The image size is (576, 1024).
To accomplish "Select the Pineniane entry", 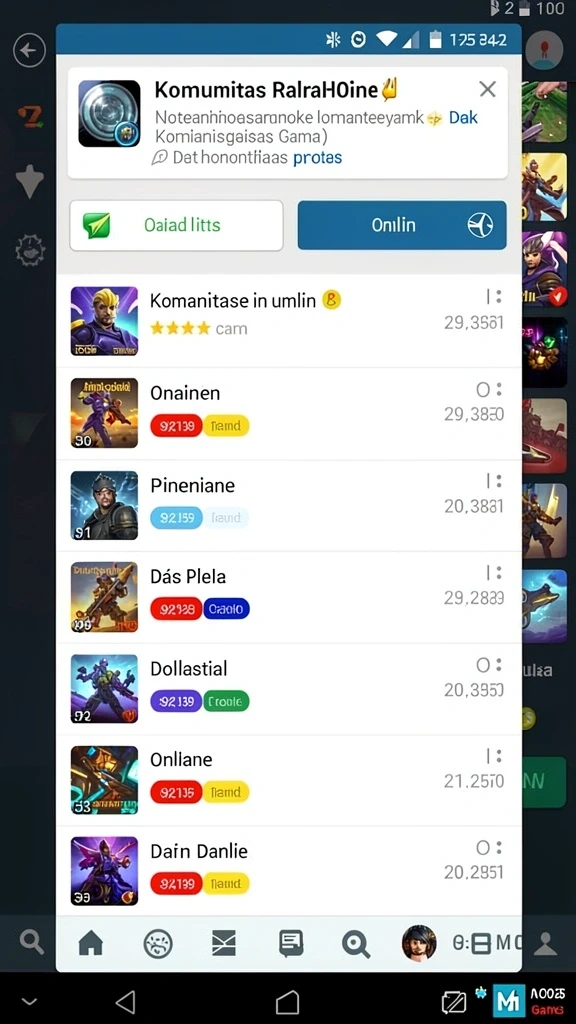I will (288, 505).
